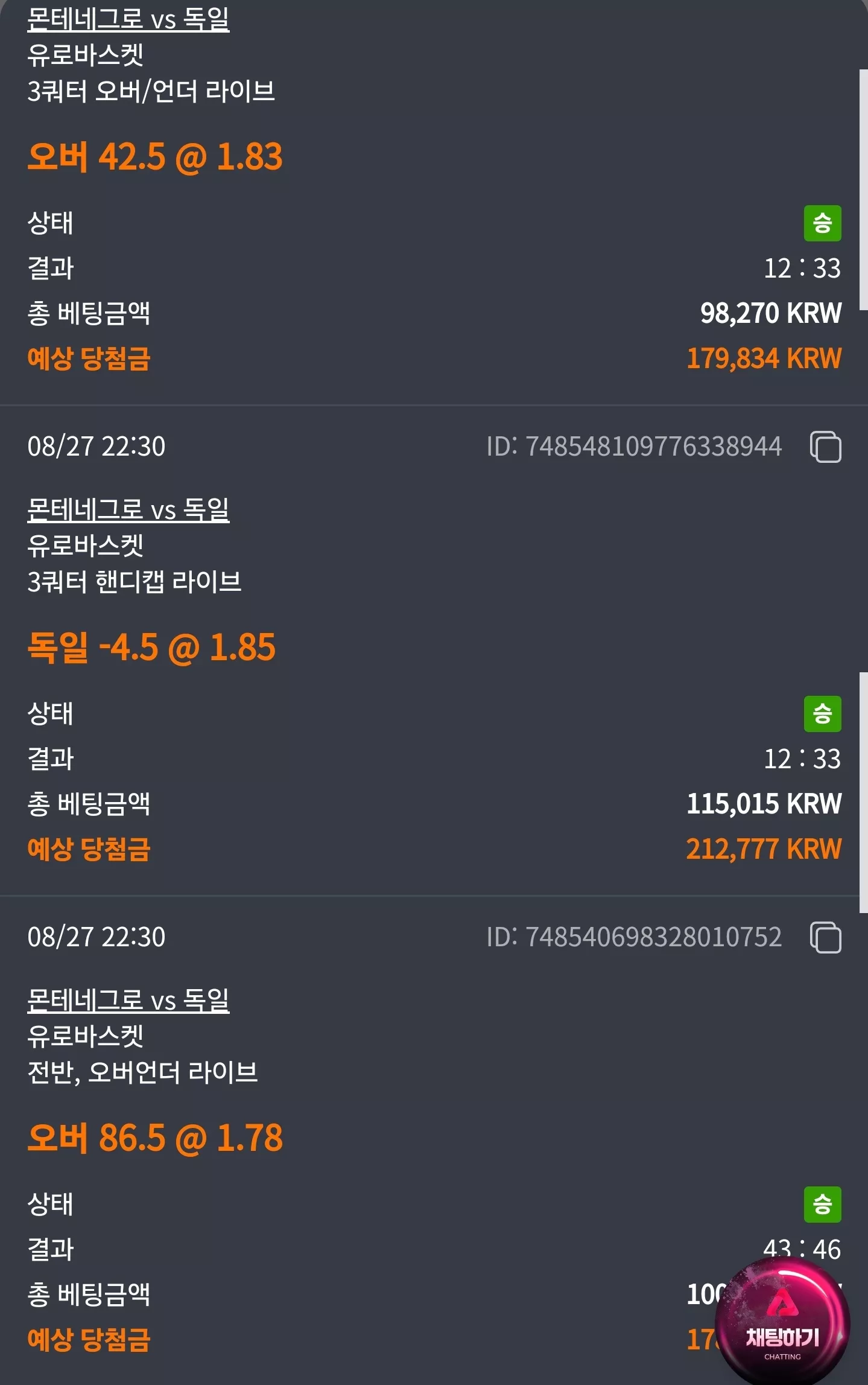Copy bet ID 748548109776338944
Screen dimensions: 868x1385
[825, 447]
